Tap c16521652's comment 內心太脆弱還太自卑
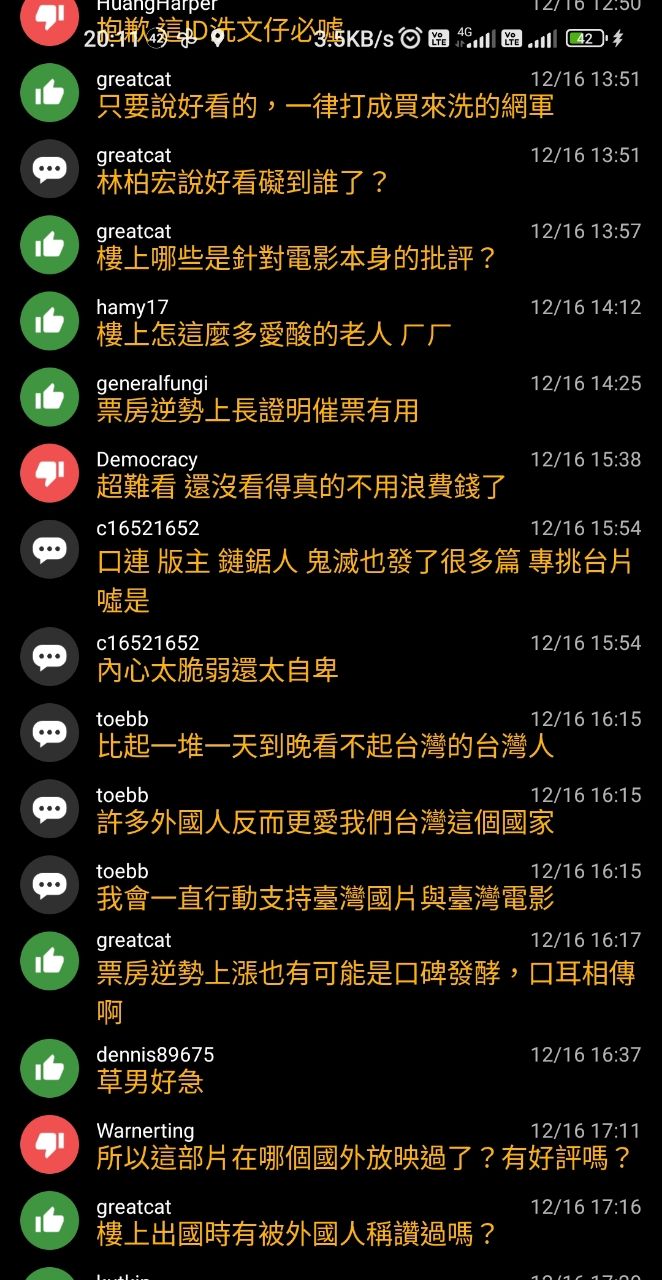This screenshot has height=1280, width=662. (x=330, y=656)
